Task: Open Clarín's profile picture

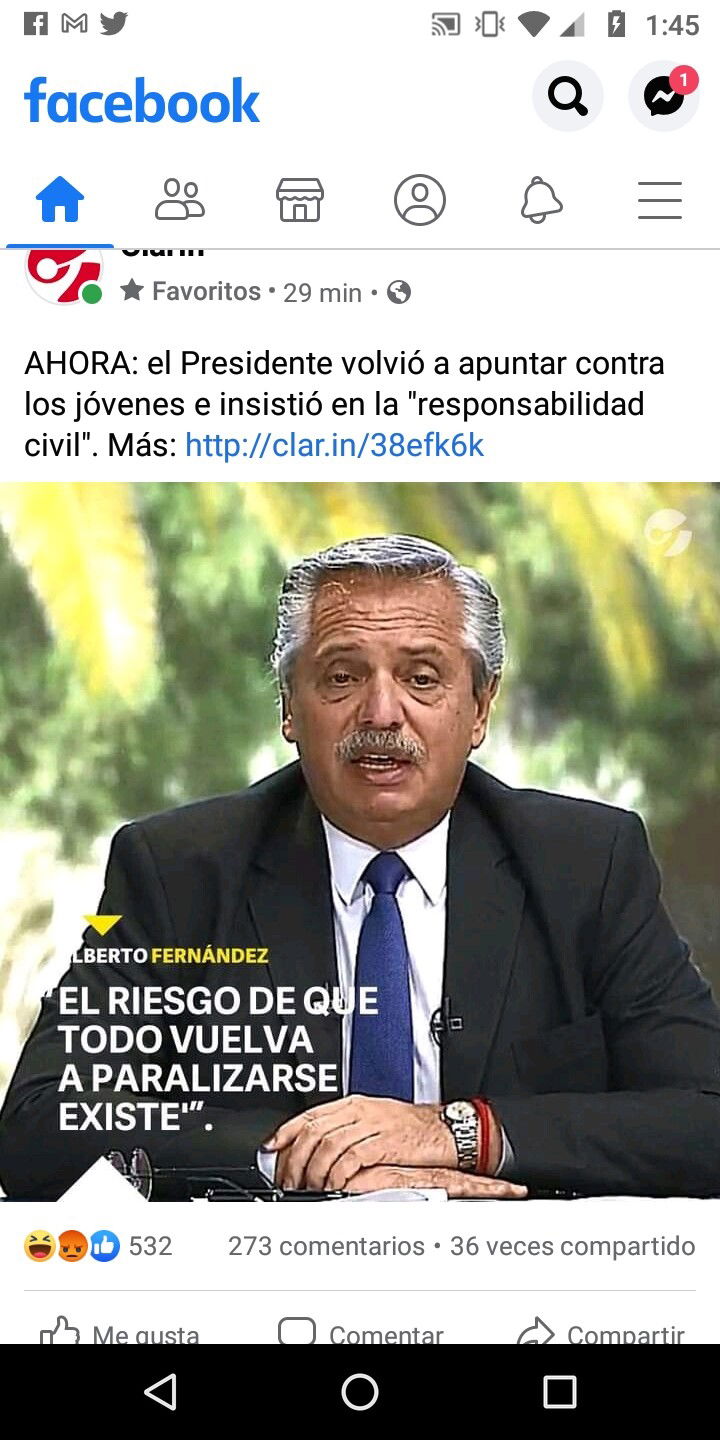Action: pyautogui.click(x=63, y=274)
